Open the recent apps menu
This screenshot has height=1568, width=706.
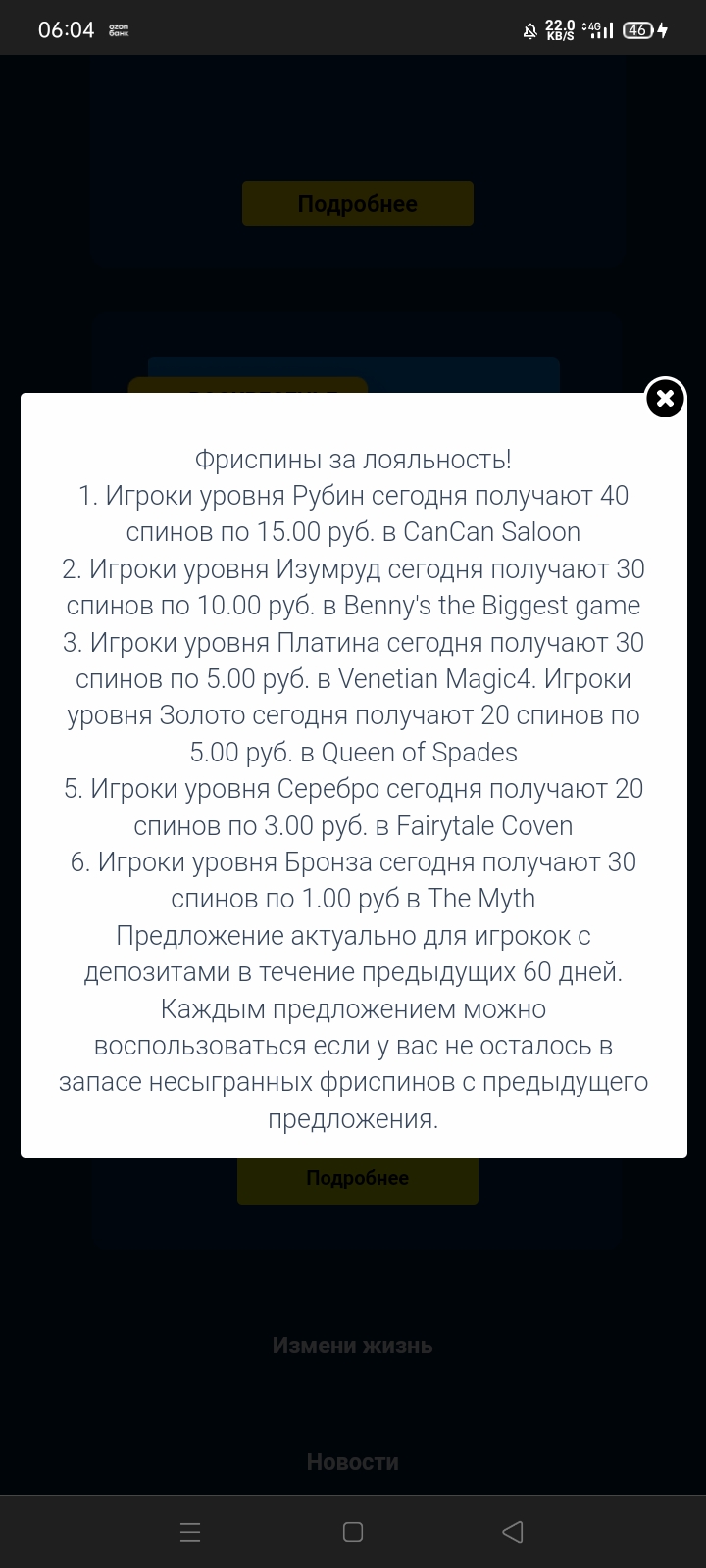(x=191, y=1532)
